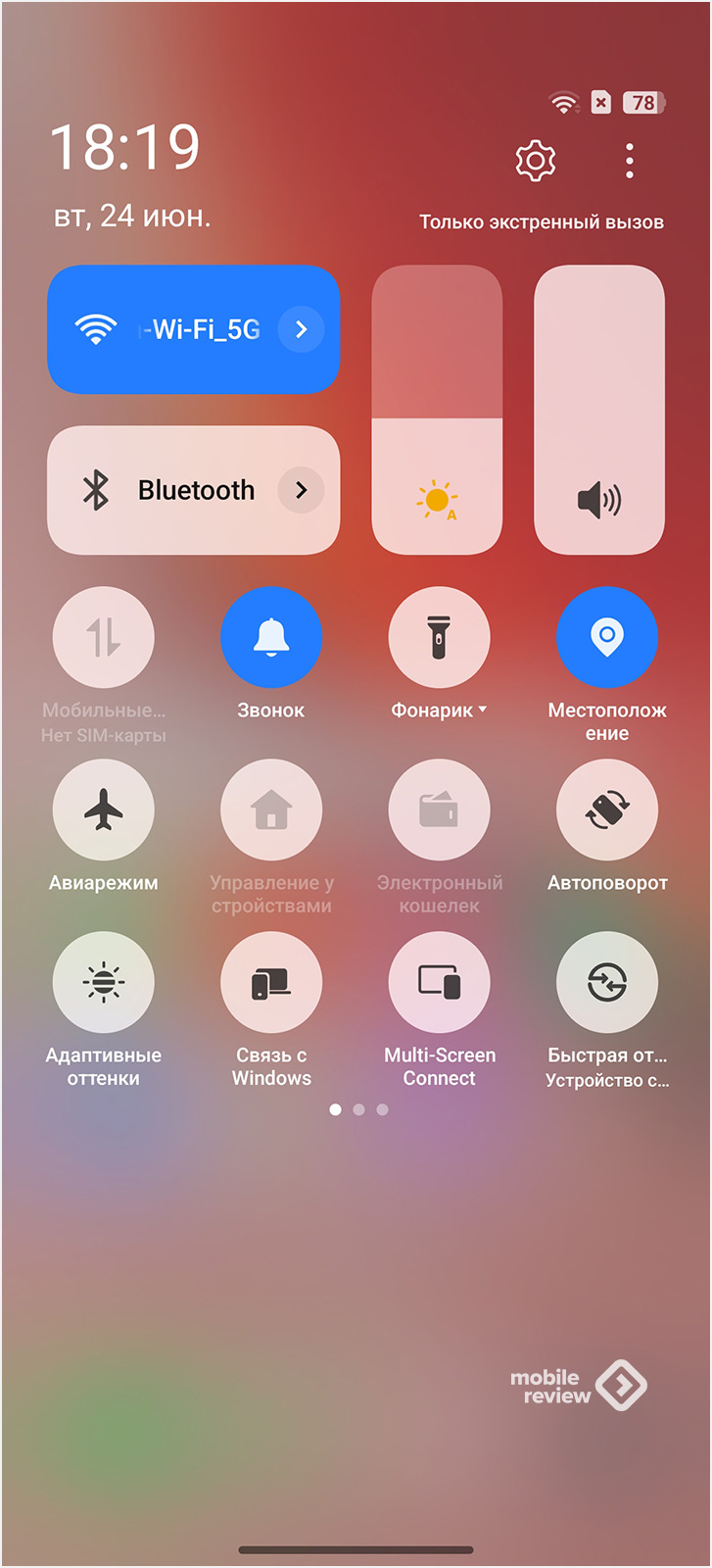The height and width of the screenshot is (1568, 712).
Task: Disable Местоположение location
Action: pyautogui.click(x=606, y=638)
